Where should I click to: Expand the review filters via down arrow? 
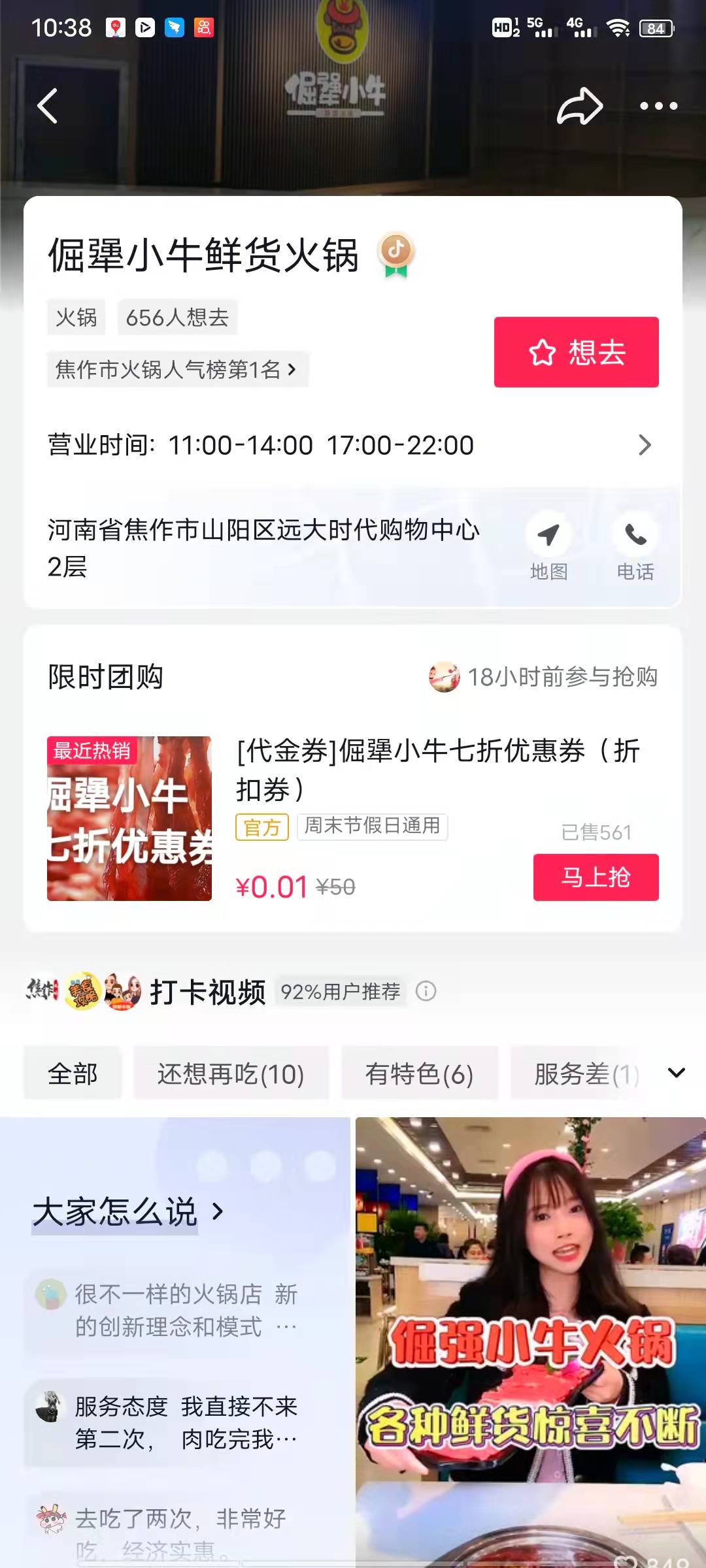pos(674,1073)
